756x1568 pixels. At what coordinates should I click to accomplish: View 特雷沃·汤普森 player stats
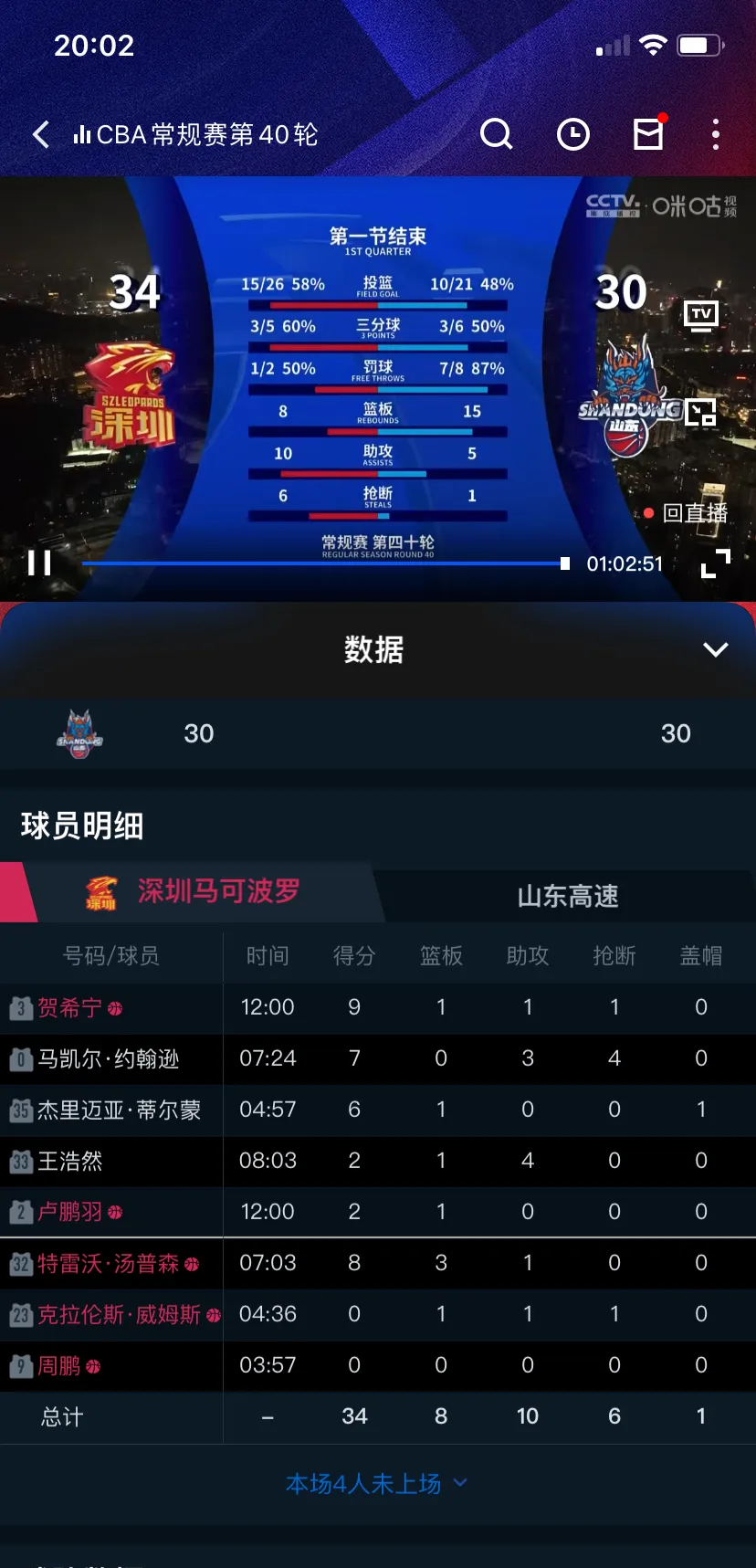108,1264
